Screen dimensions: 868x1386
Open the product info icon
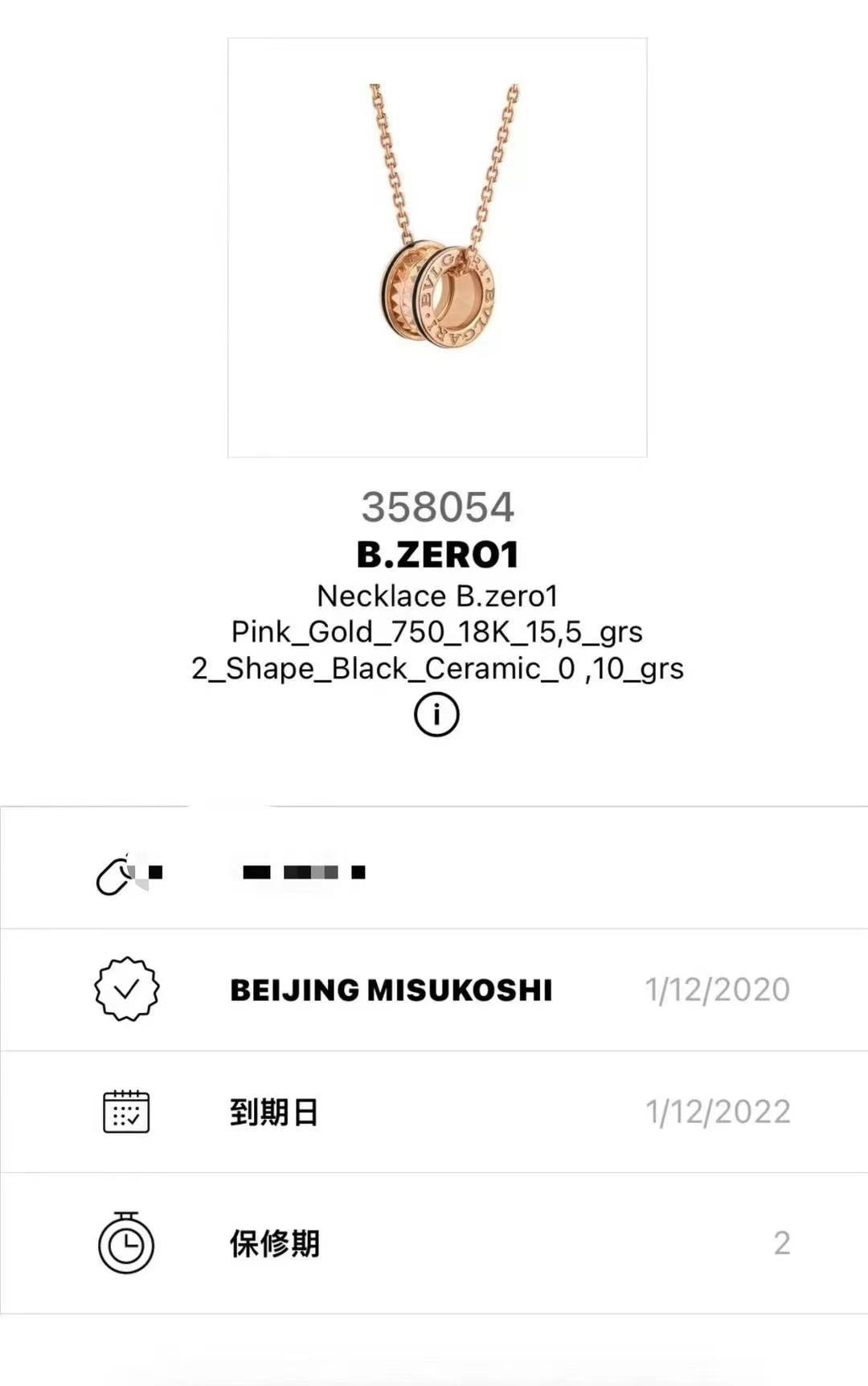click(x=436, y=714)
